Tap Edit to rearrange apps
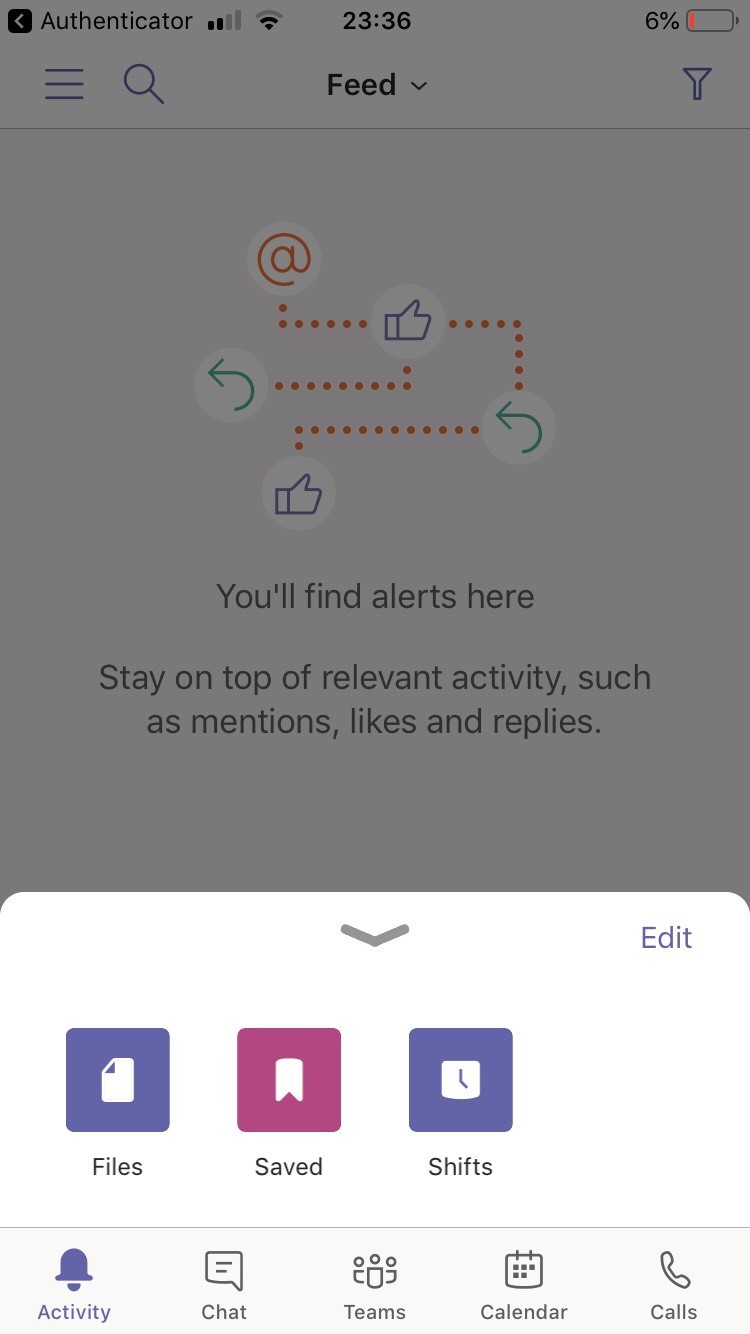 pos(666,937)
